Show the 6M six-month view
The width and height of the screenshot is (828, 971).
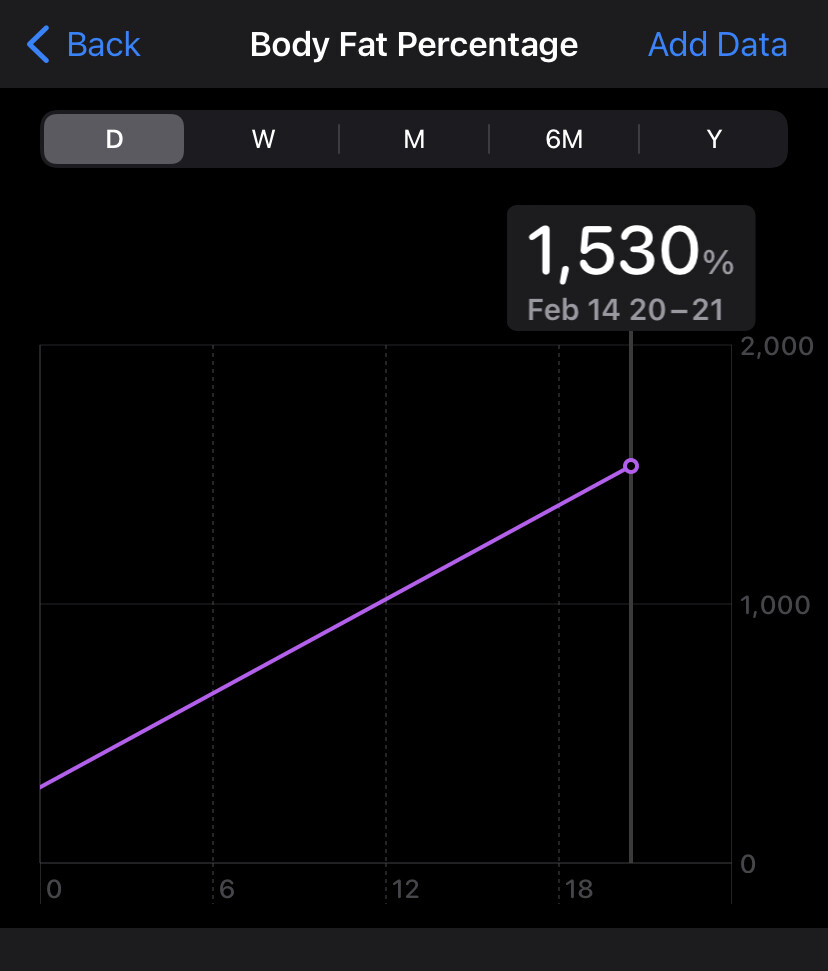[564, 139]
